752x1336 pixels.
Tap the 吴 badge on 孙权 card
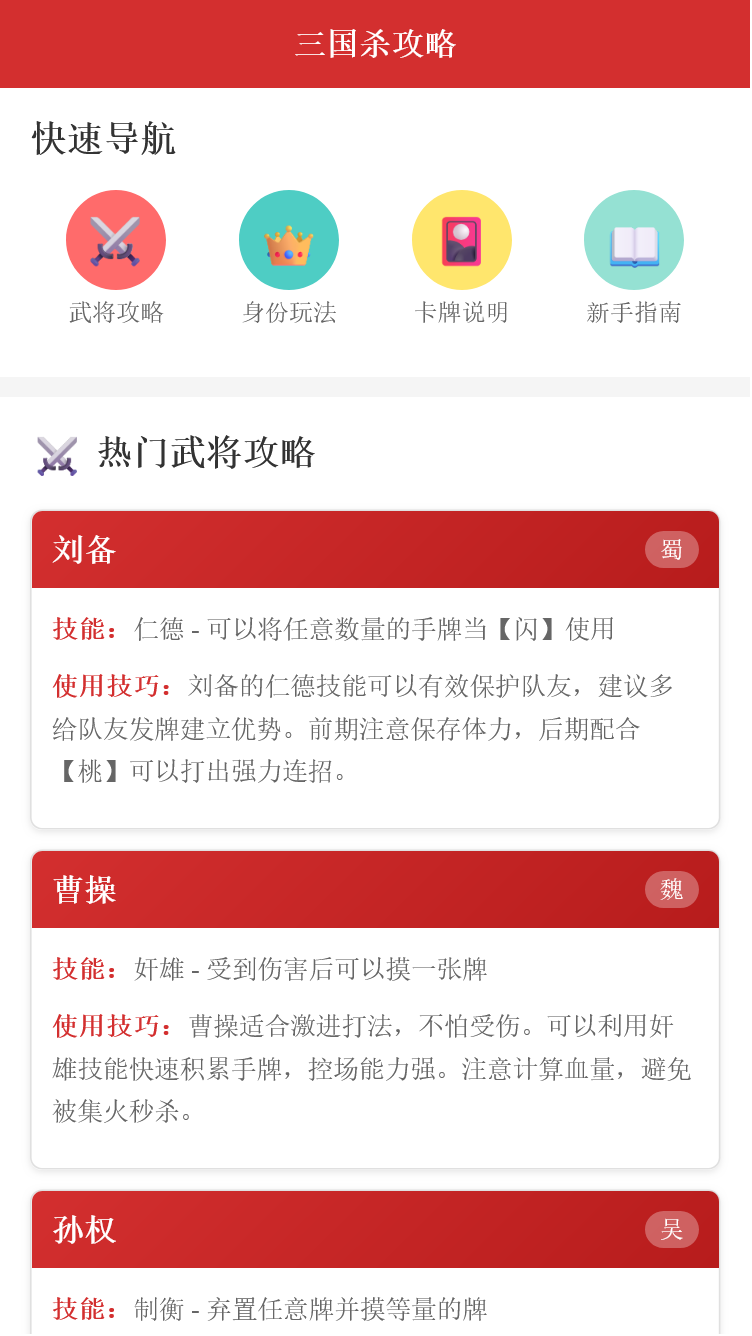coord(672,1230)
